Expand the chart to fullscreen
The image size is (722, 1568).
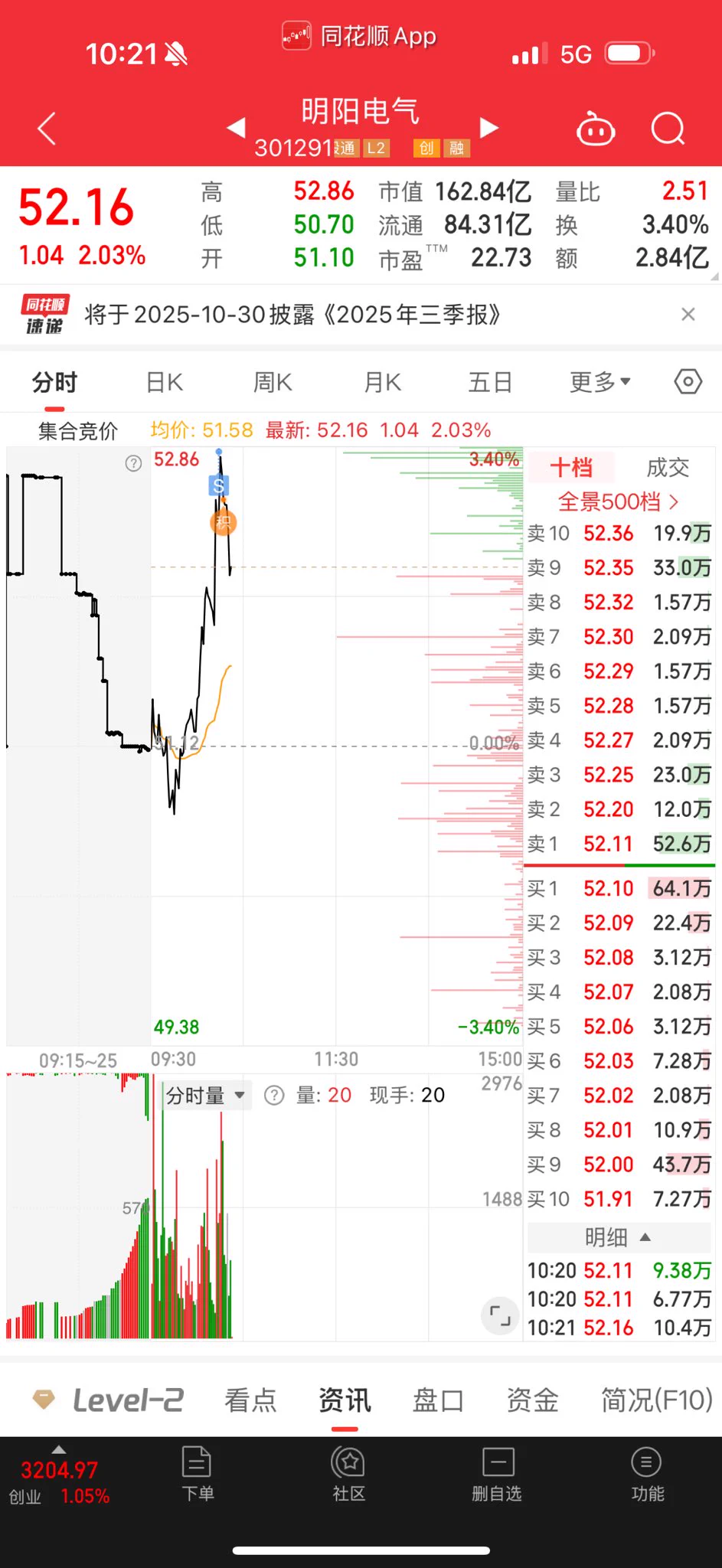500,1315
